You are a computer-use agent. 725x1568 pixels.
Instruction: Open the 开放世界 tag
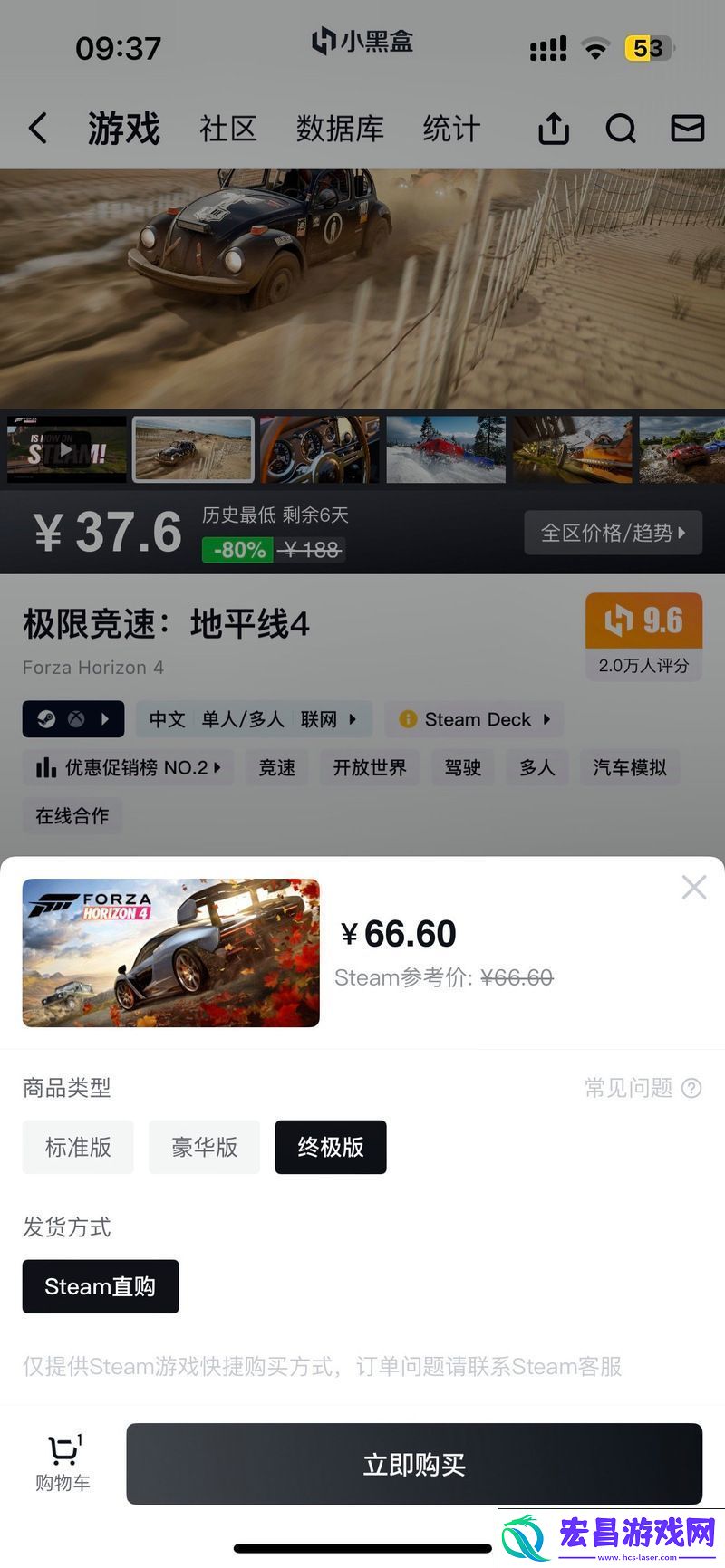tap(369, 768)
